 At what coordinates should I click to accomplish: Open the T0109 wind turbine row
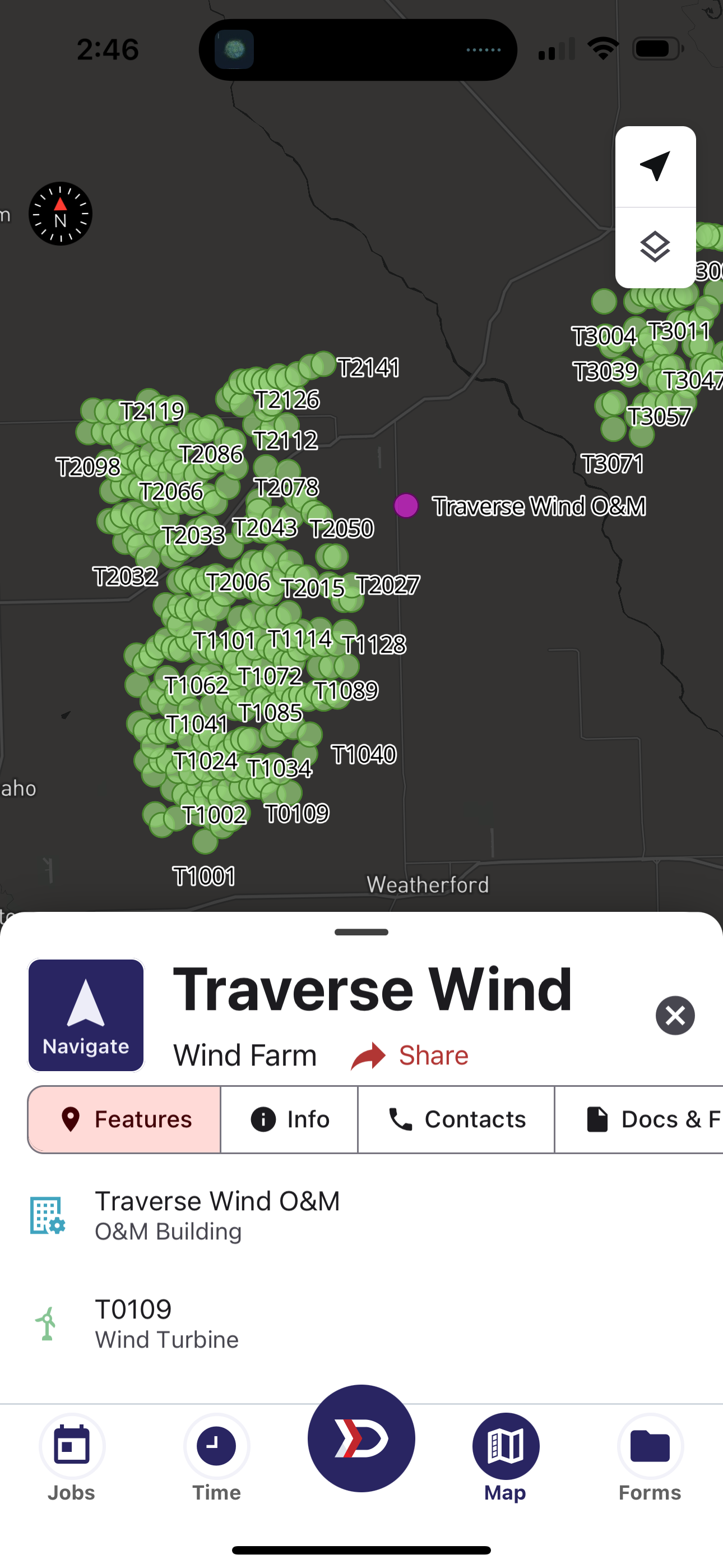166,1323
